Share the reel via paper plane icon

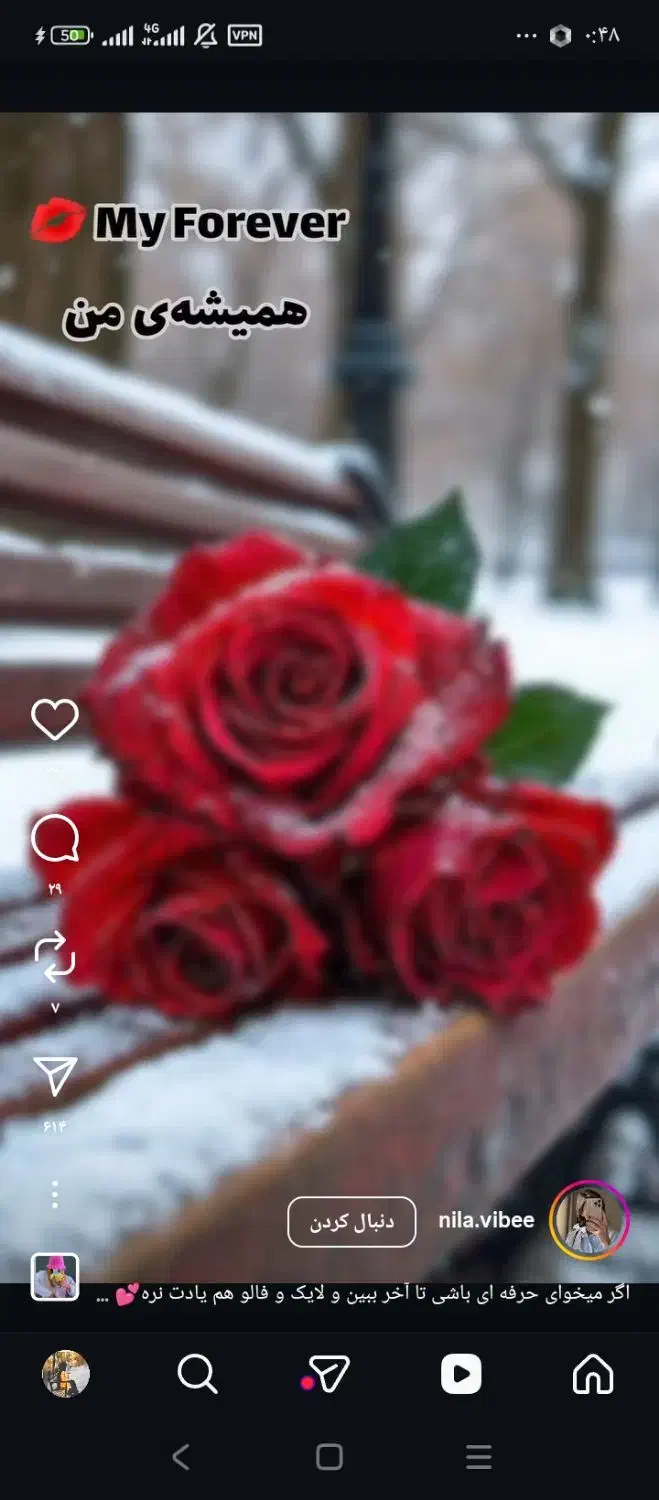tap(55, 1076)
